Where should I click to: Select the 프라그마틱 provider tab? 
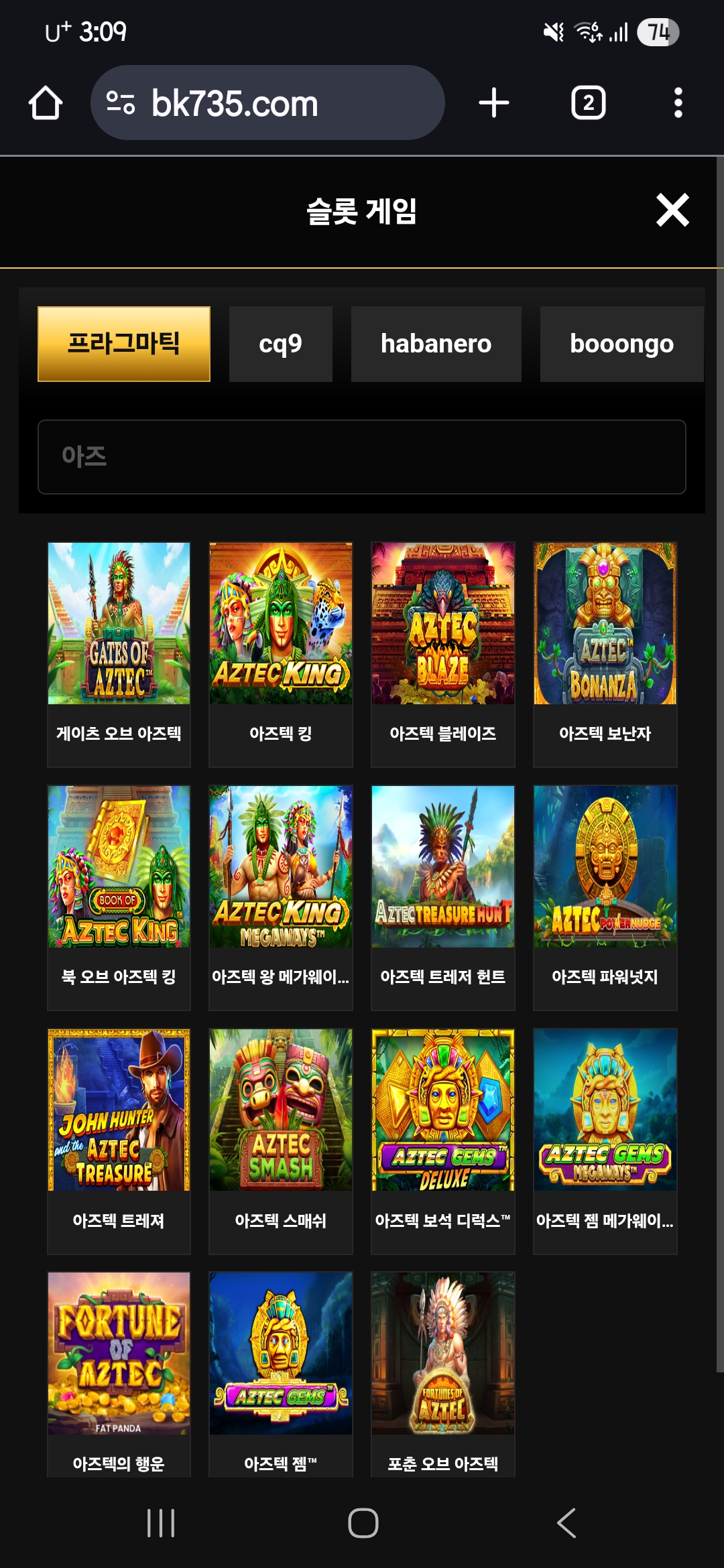pyautogui.click(x=124, y=344)
